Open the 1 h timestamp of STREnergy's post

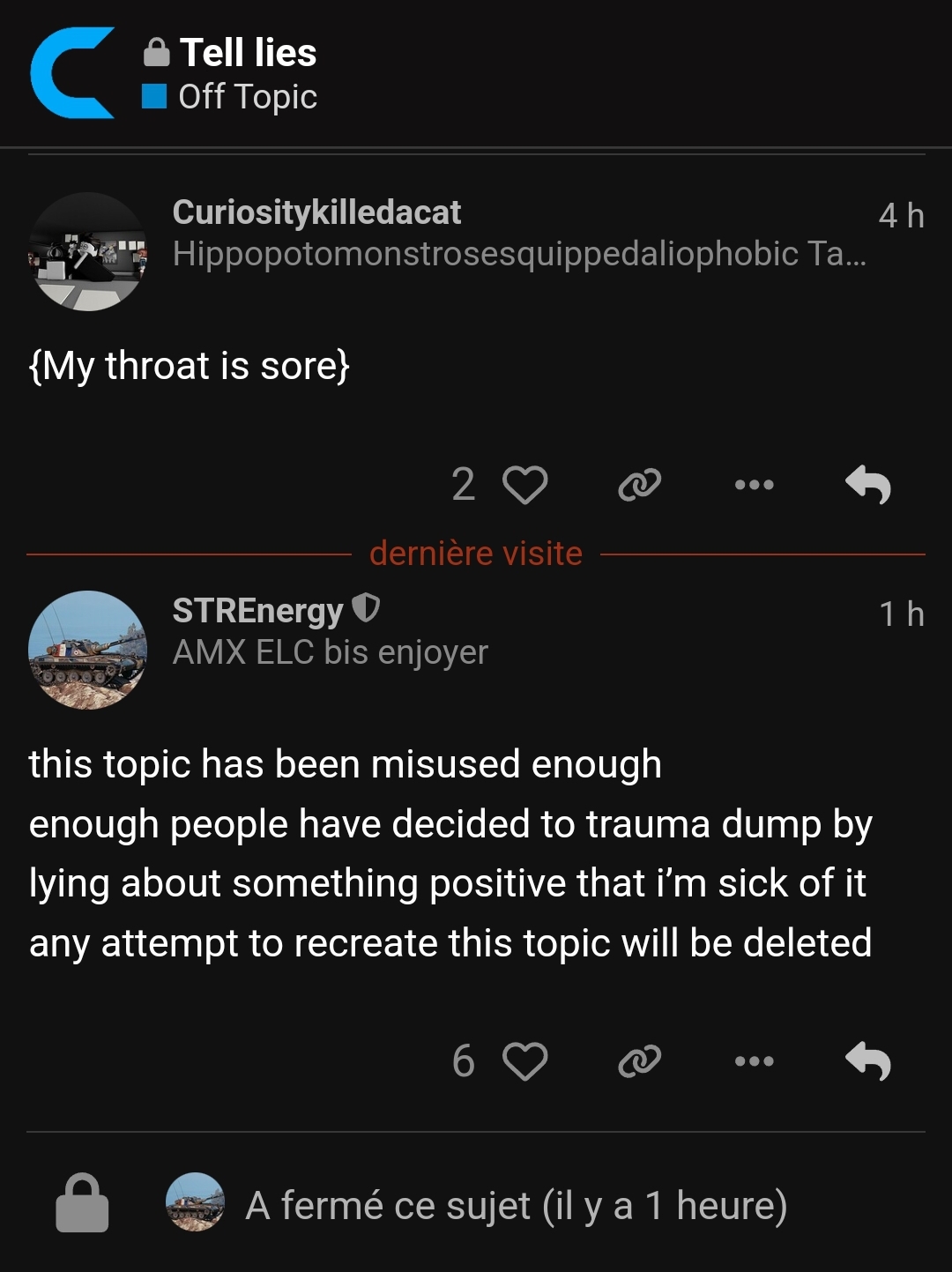(901, 614)
